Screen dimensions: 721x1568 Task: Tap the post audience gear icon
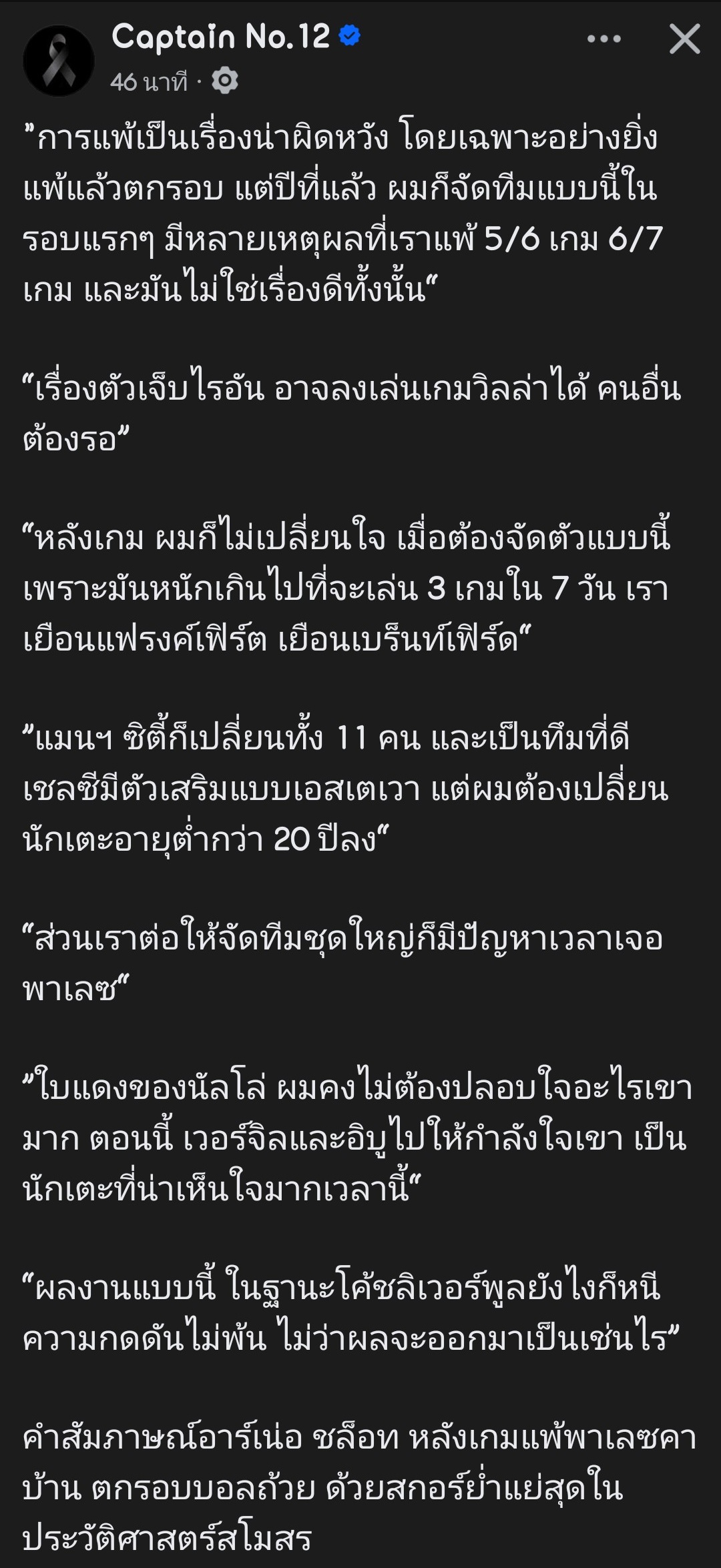[225, 81]
